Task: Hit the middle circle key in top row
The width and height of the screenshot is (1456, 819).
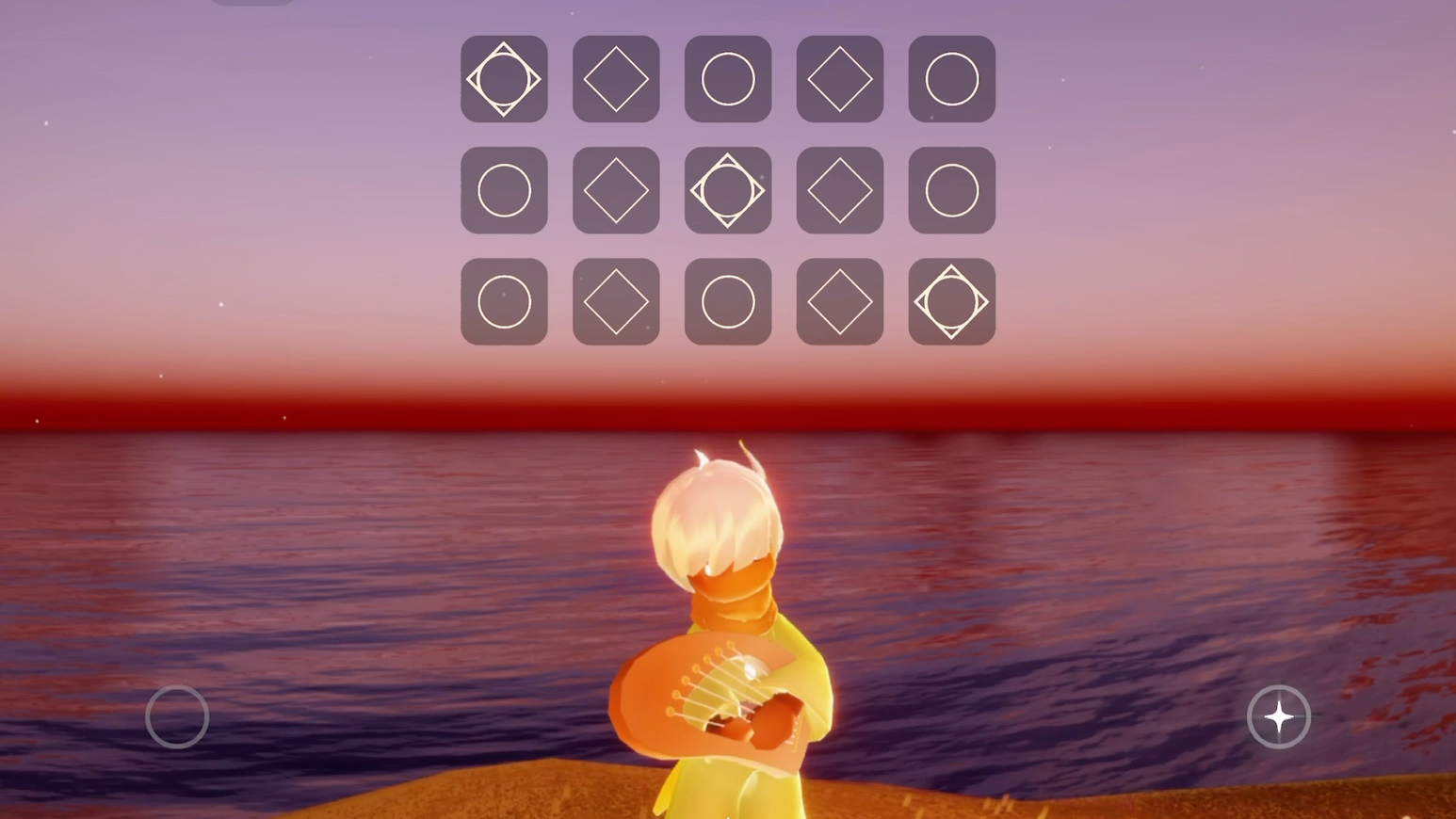Action: coord(728,79)
